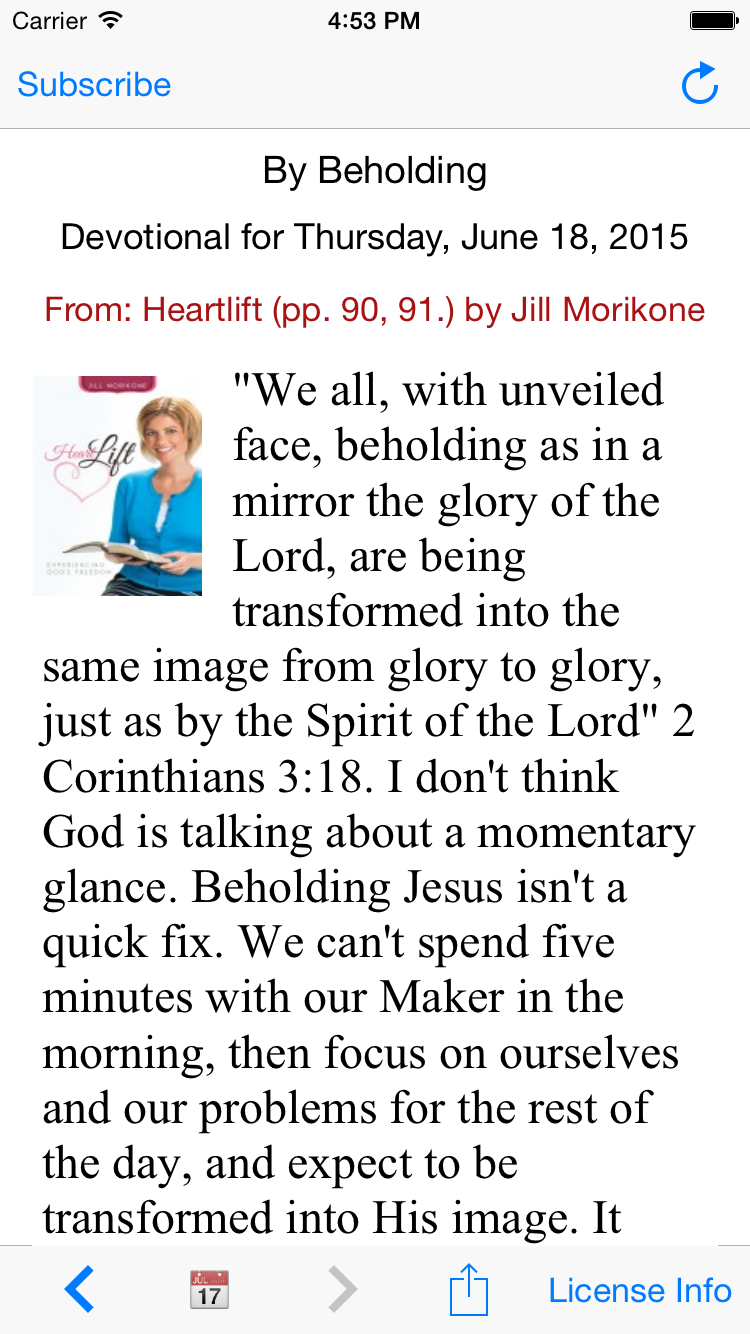Open License Info
The height and width of the screenshot is (1334, 750).
point(640,1290)
